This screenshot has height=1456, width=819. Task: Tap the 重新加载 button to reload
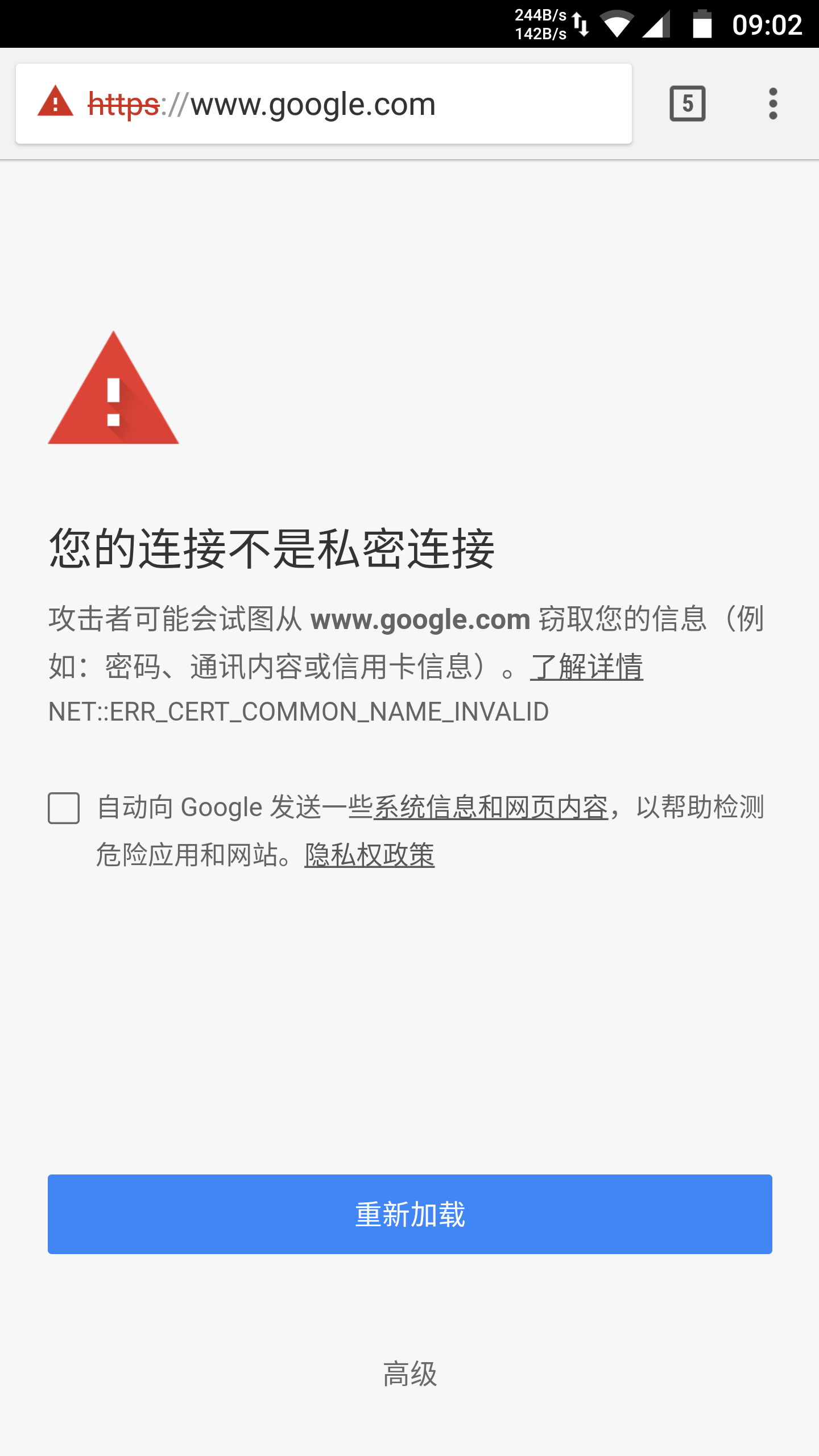(x=409, y=1214)
